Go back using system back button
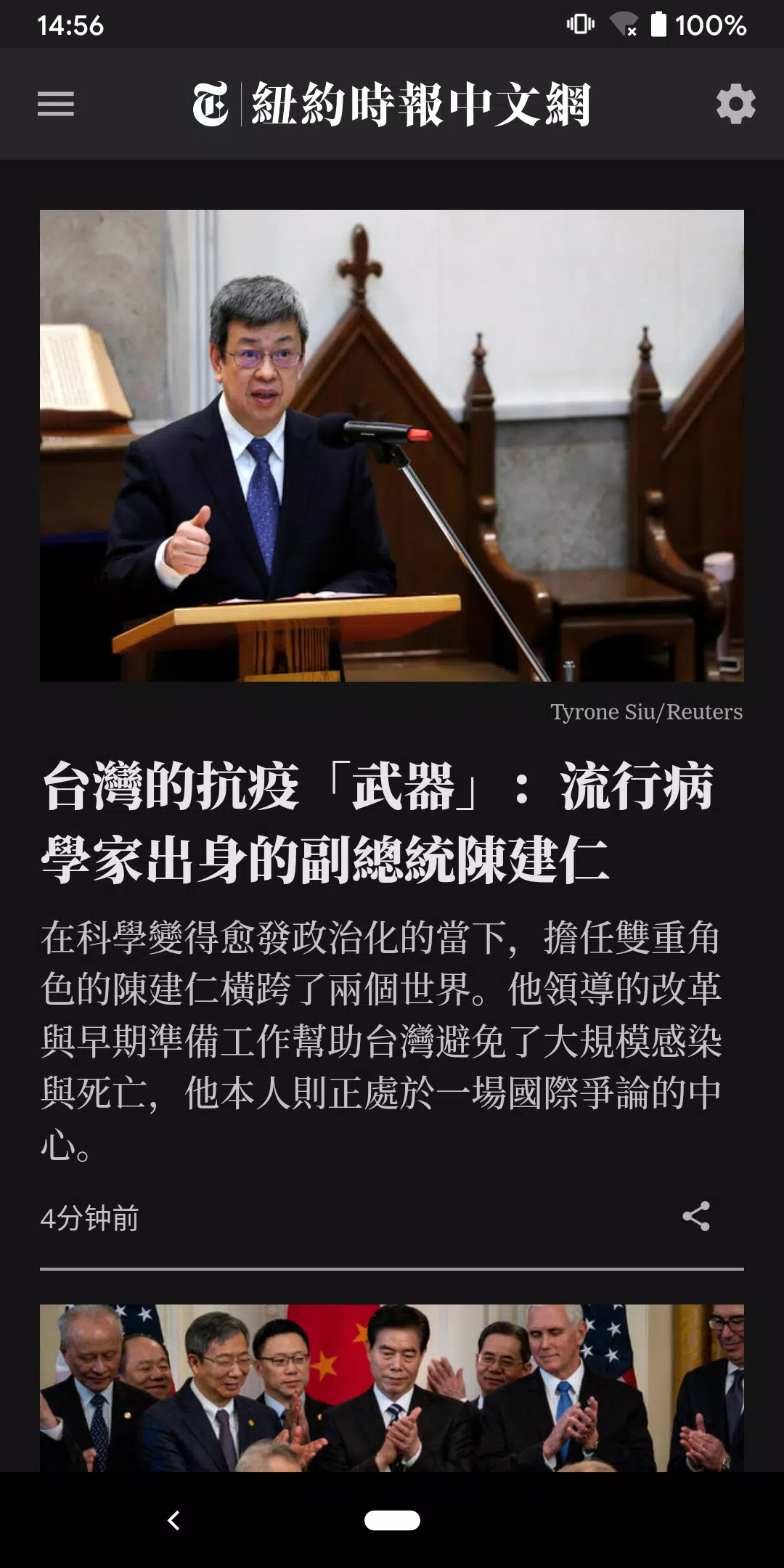784x1568 pixels. 173,1520
